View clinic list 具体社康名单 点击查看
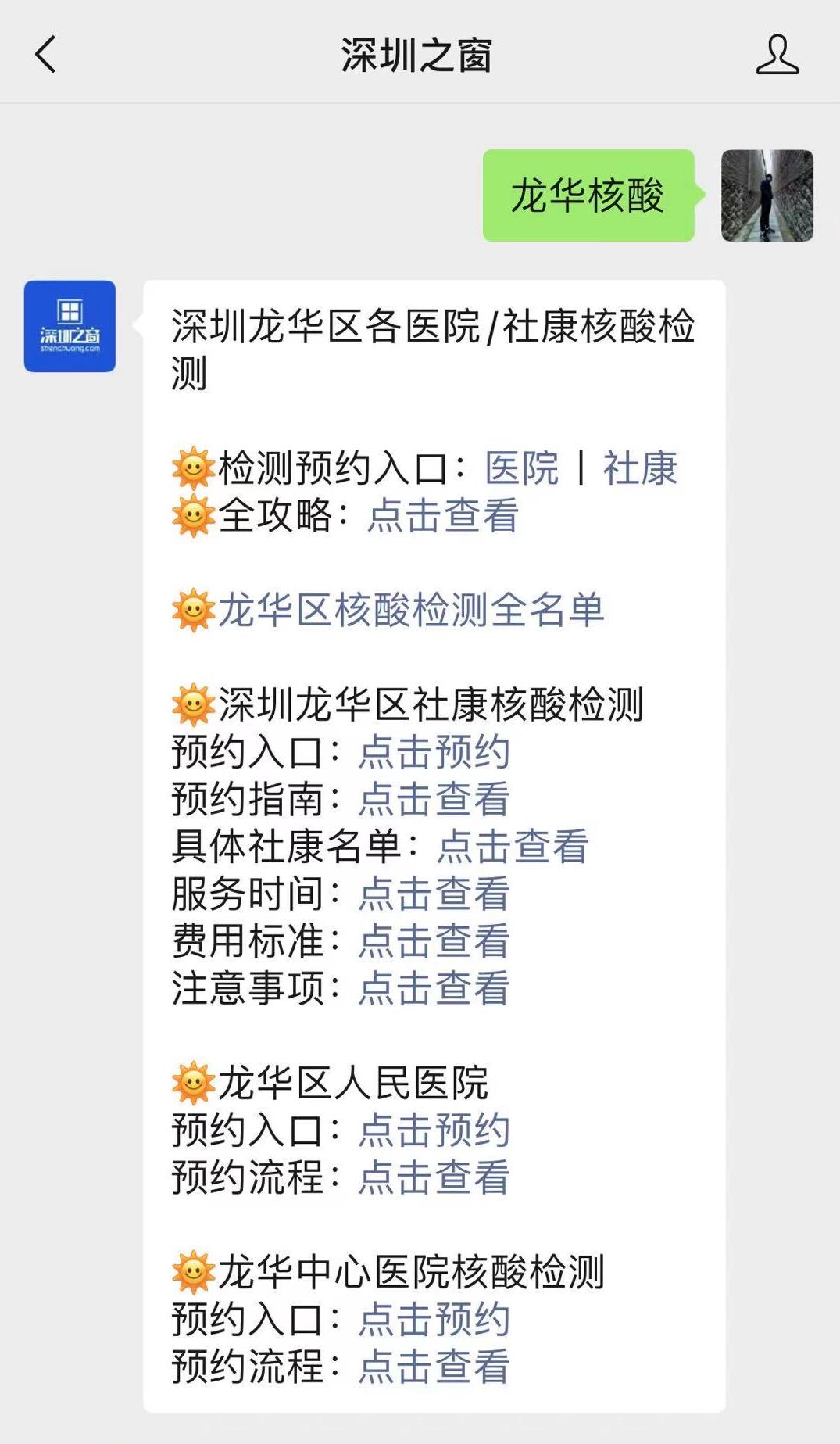Viewport: 840px width, 1444px height. 513,847
